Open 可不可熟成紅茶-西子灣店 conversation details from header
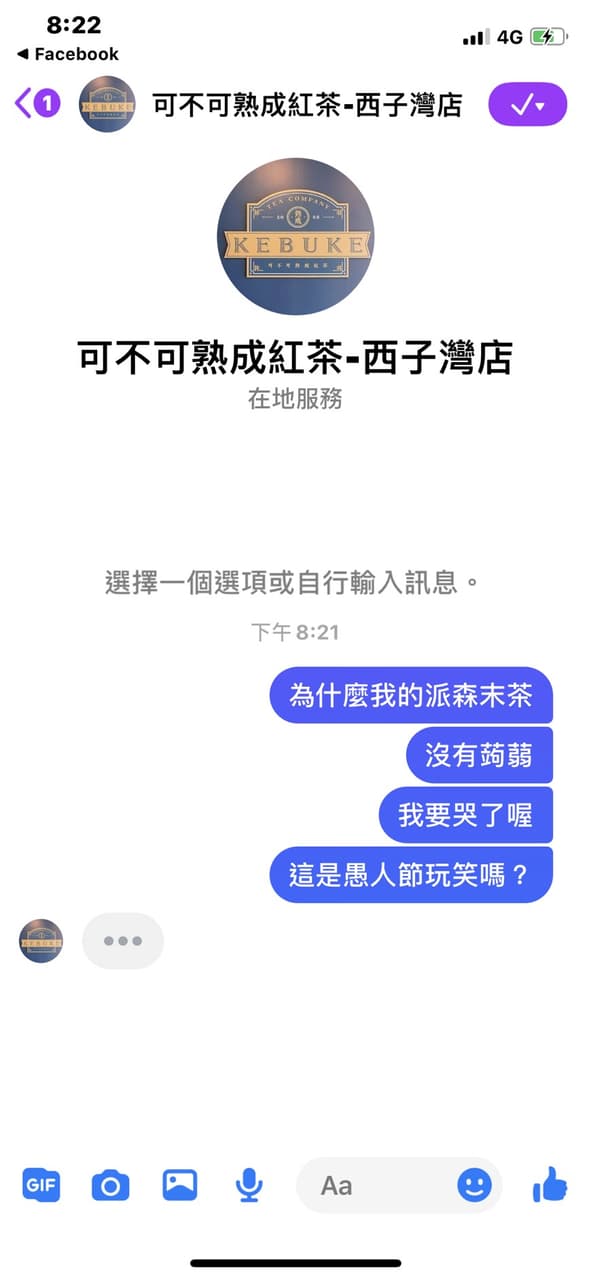Viewport: 591px width, 1280px height. pos(307,105)
